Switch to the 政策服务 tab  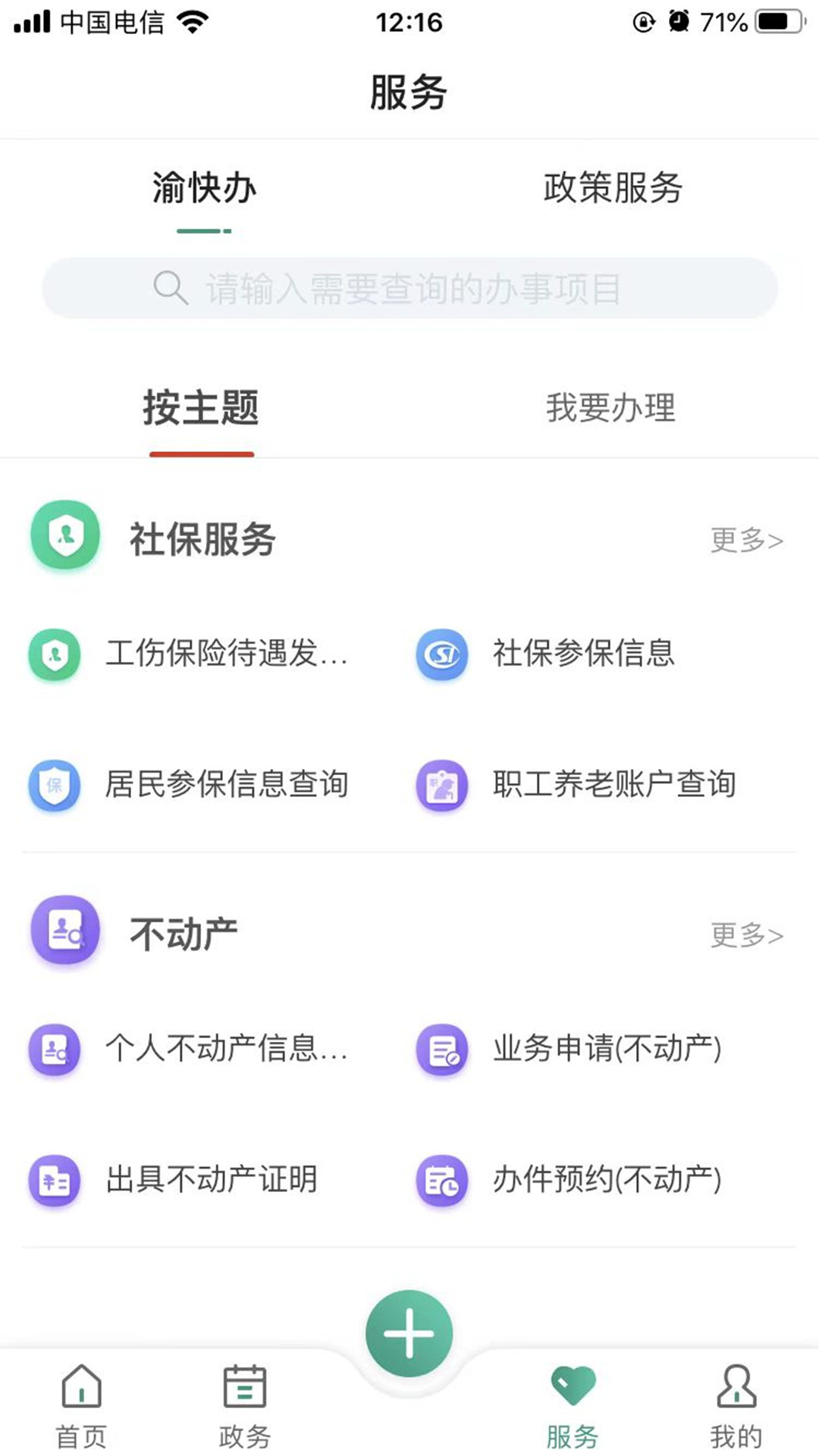(613, 188)
